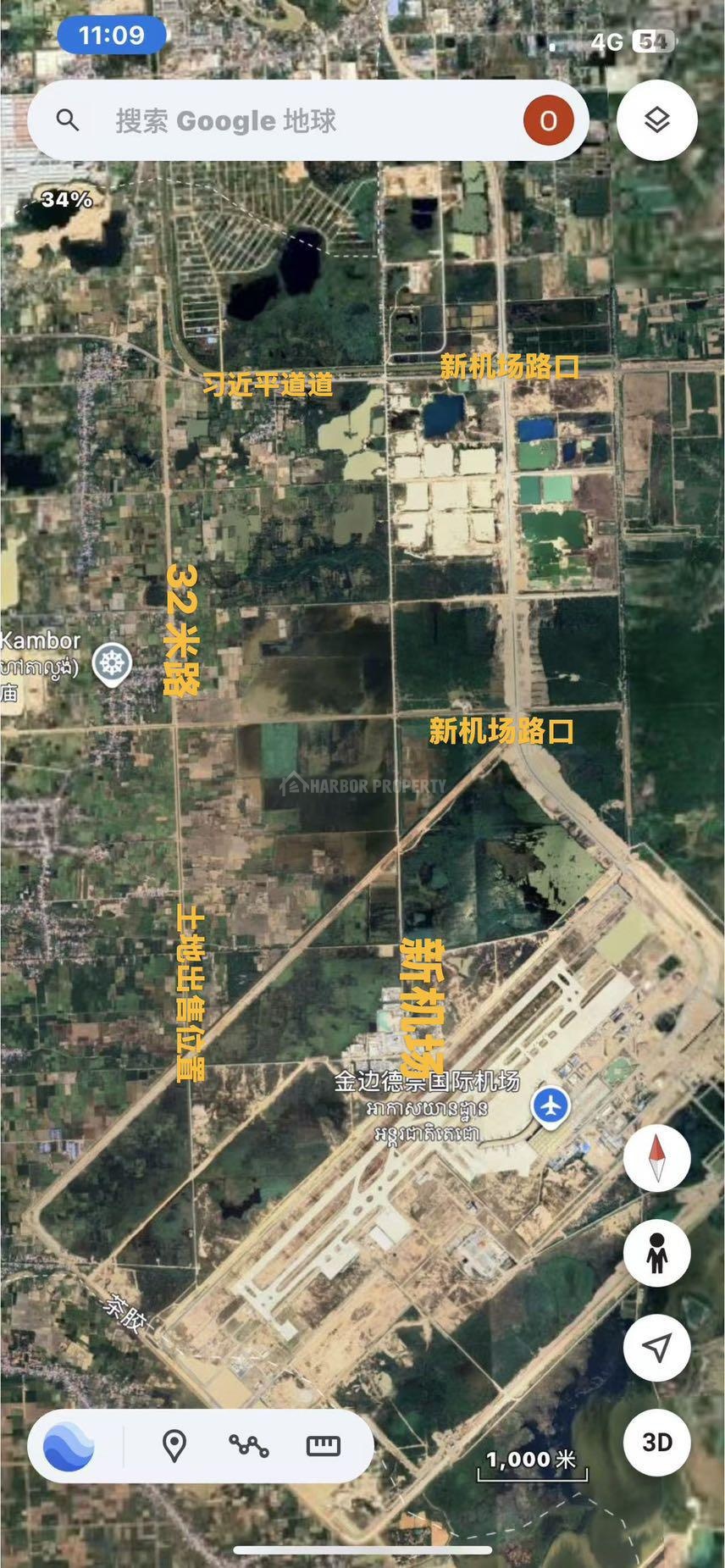The height and width of the screenshot is (1568, 725).
Task: Open the Kambor temple place marker
Action: (x=112, y=663)
